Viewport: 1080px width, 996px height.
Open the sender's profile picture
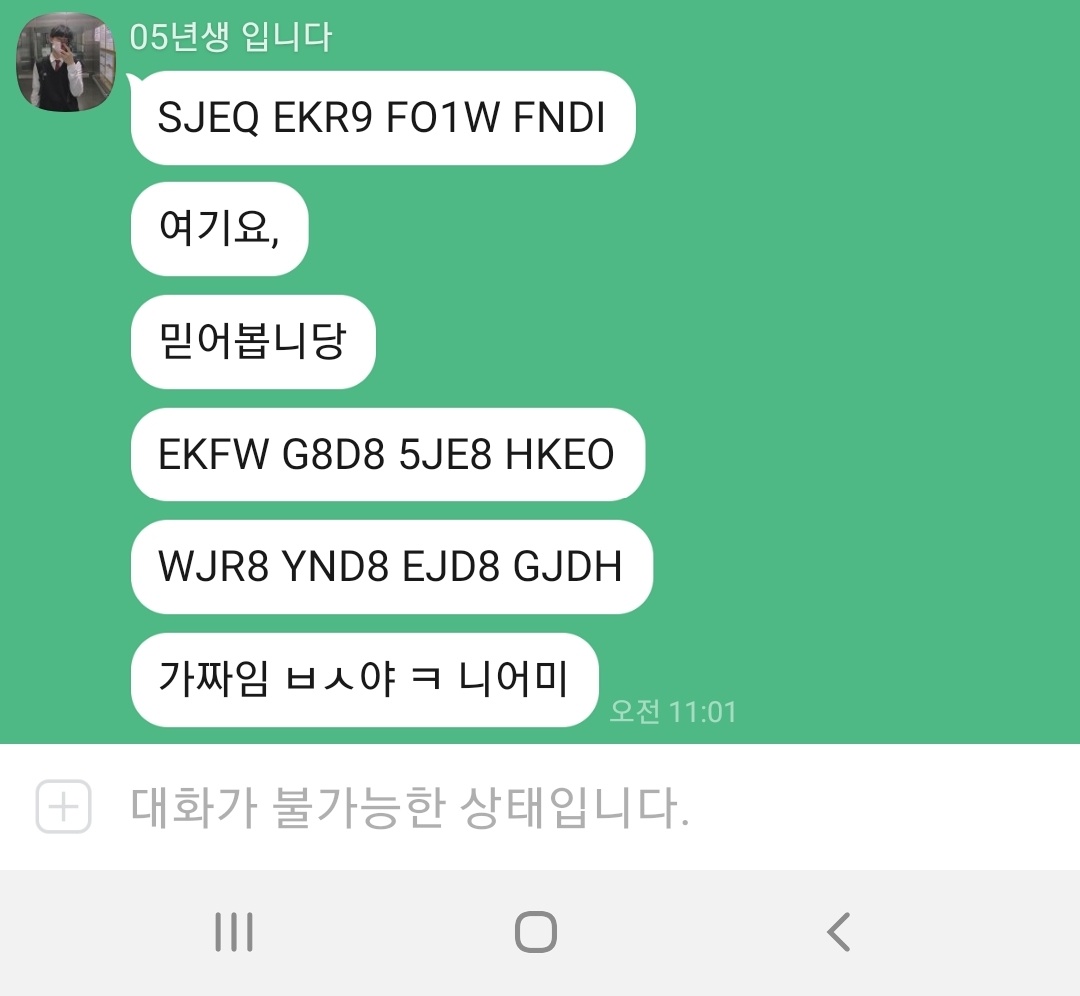pos(66,62)
